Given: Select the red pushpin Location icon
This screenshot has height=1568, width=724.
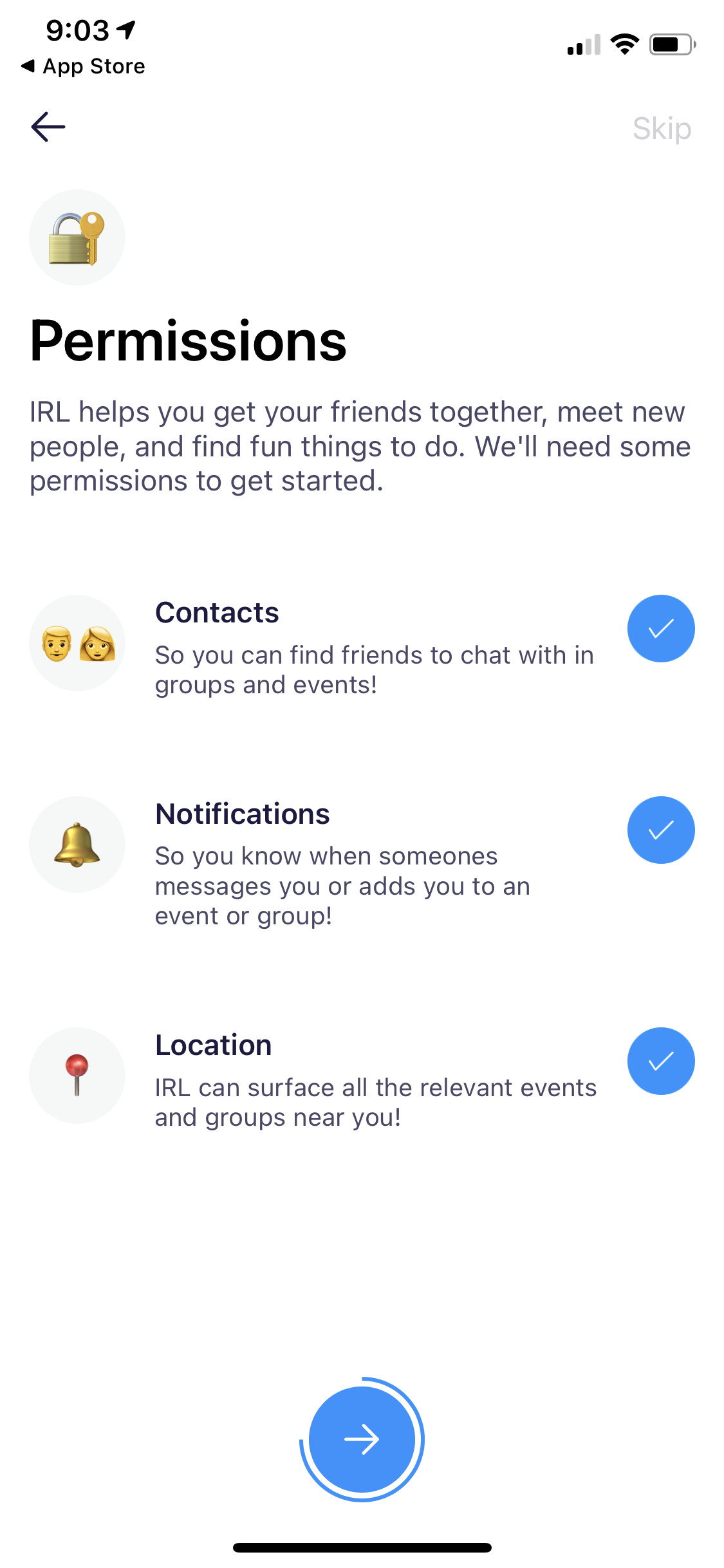Looking at the screenshot, I should tap(77, 1074).
